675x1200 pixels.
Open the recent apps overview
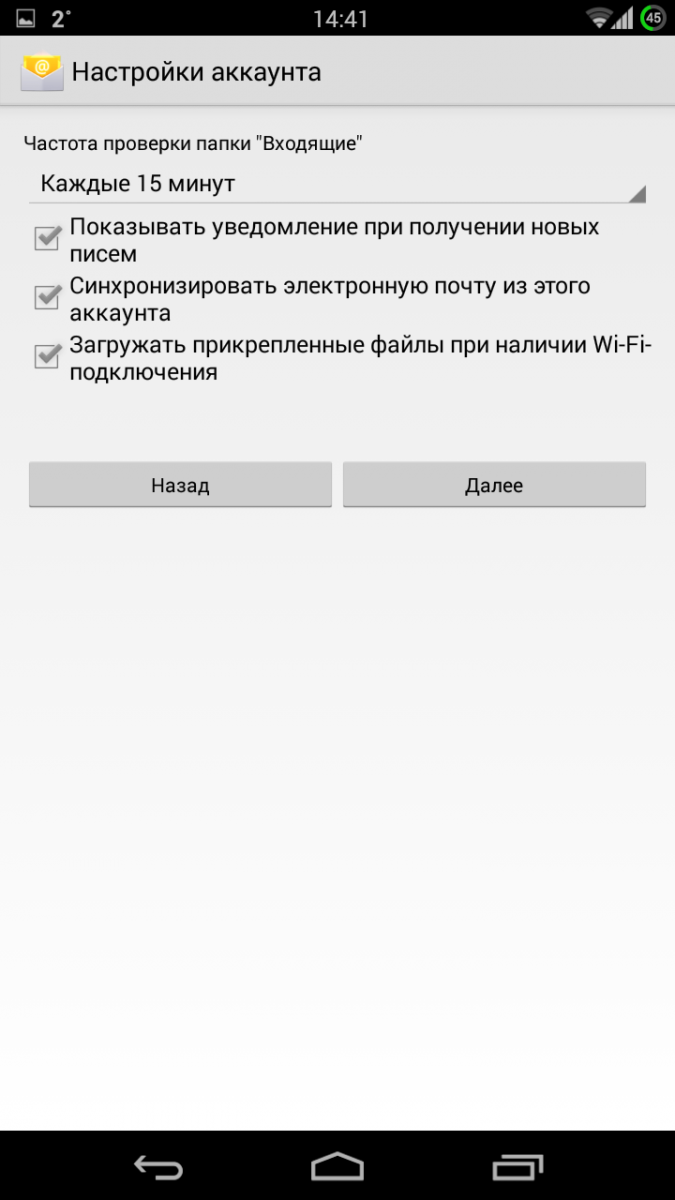pyautogui.click(x=517, y=1167)
